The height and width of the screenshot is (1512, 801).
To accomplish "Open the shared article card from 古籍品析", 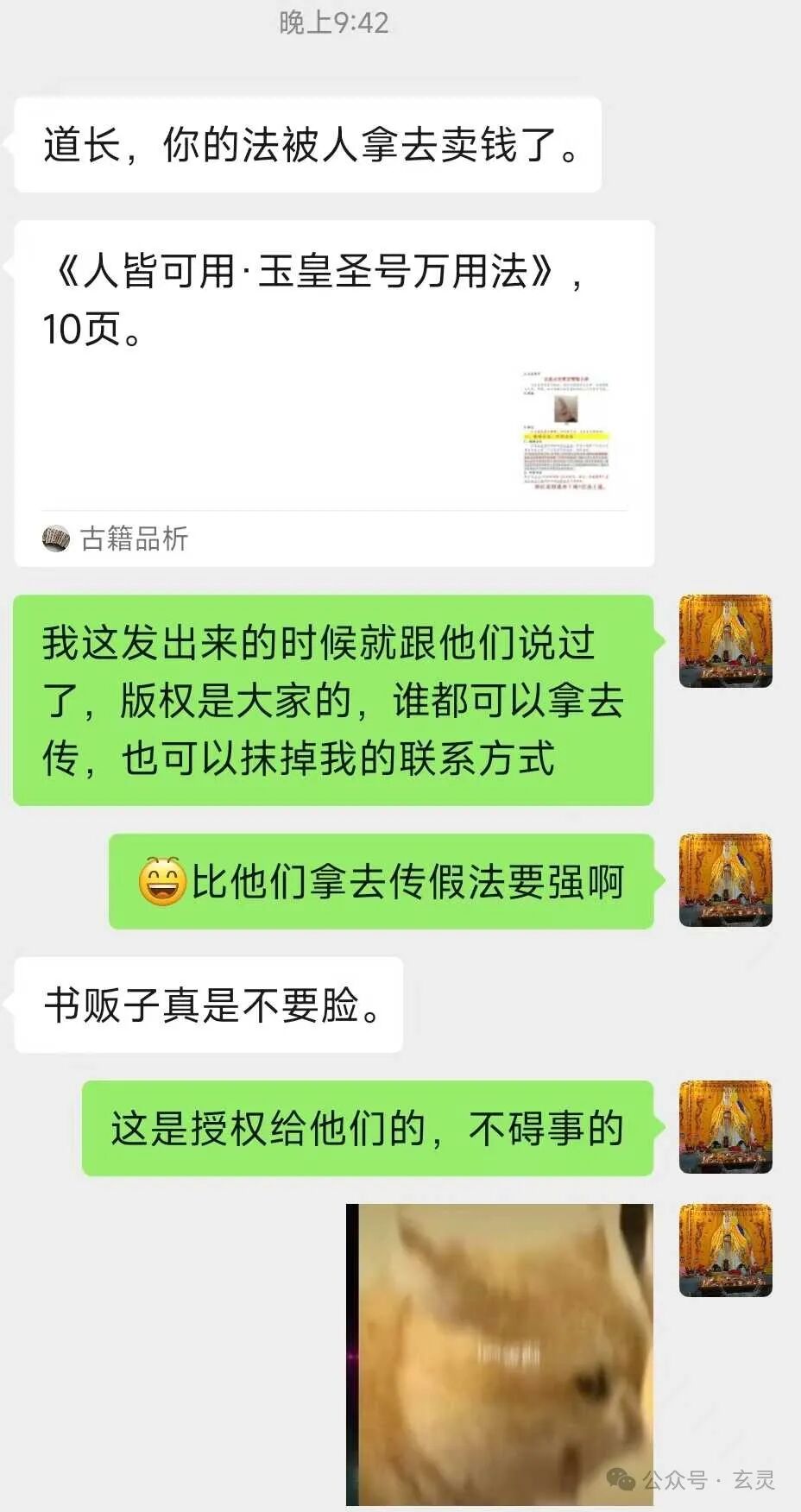I will click(334, 394).
